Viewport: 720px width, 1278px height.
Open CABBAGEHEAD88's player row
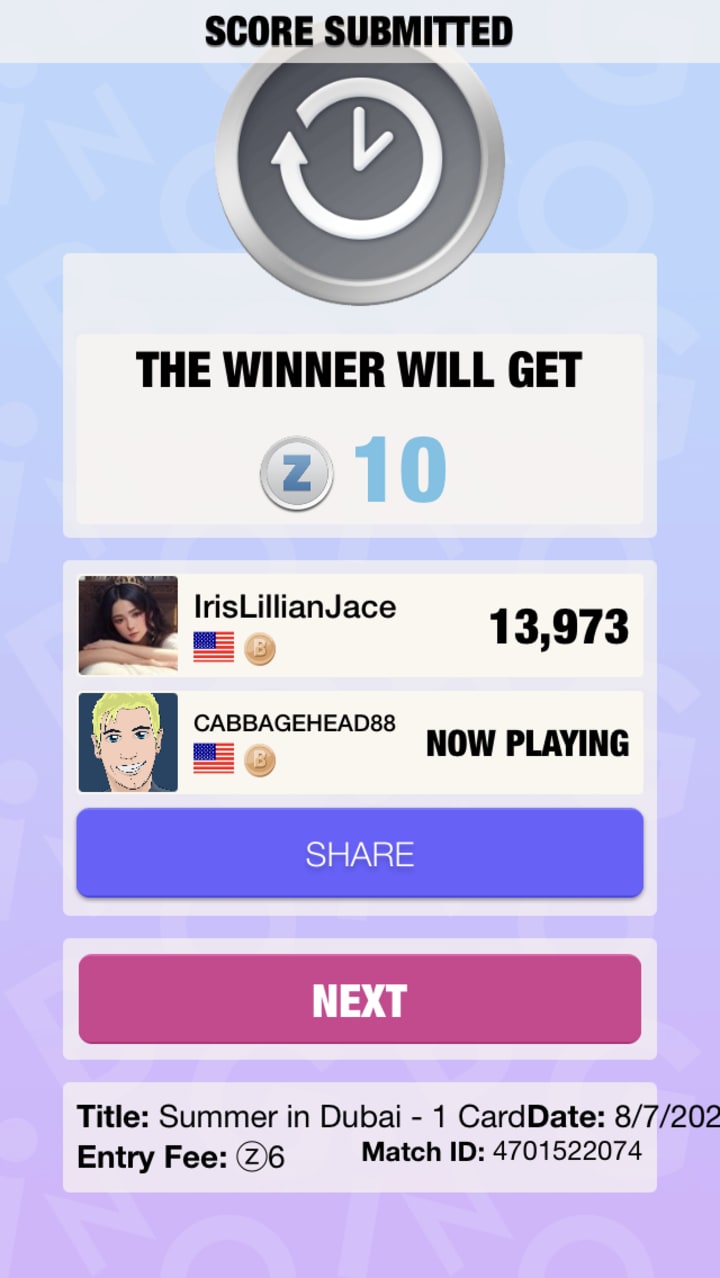coord(360,742)
